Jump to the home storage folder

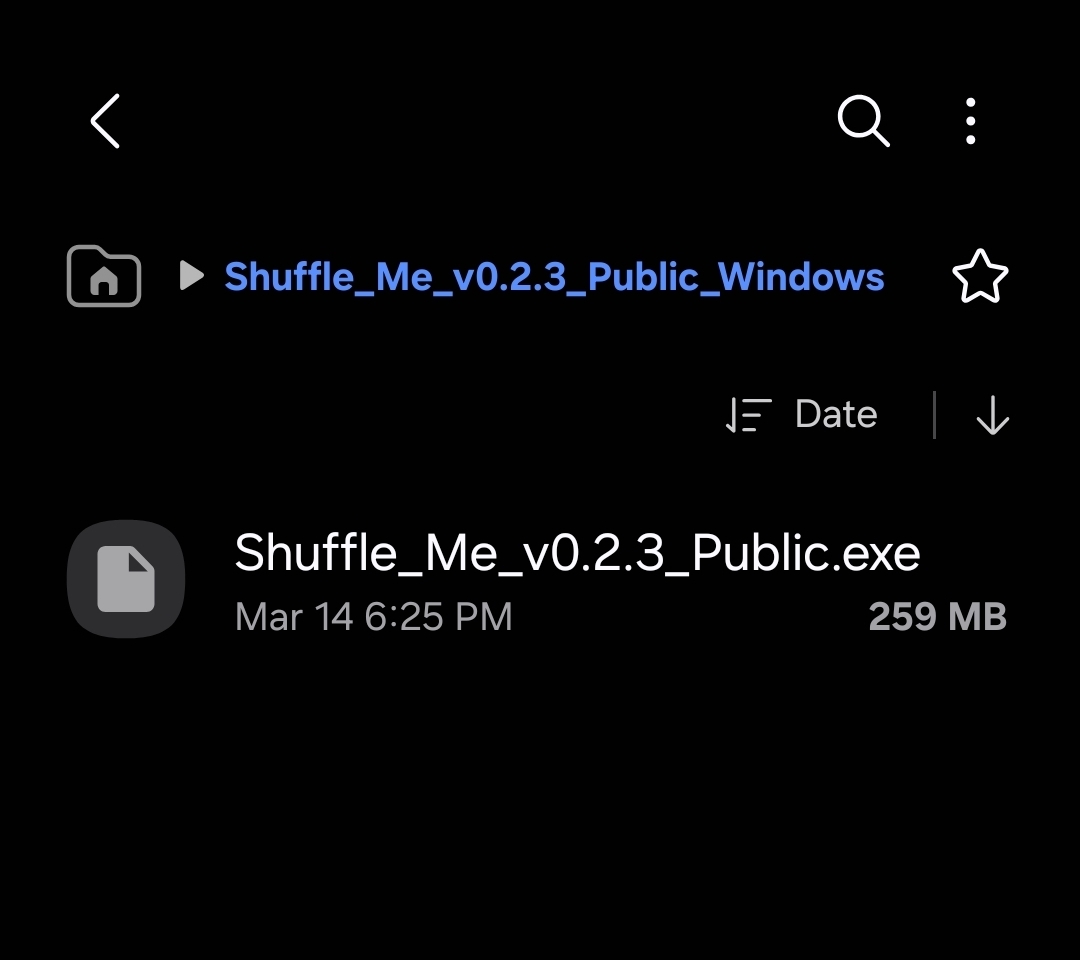click(x=104, y=276)
